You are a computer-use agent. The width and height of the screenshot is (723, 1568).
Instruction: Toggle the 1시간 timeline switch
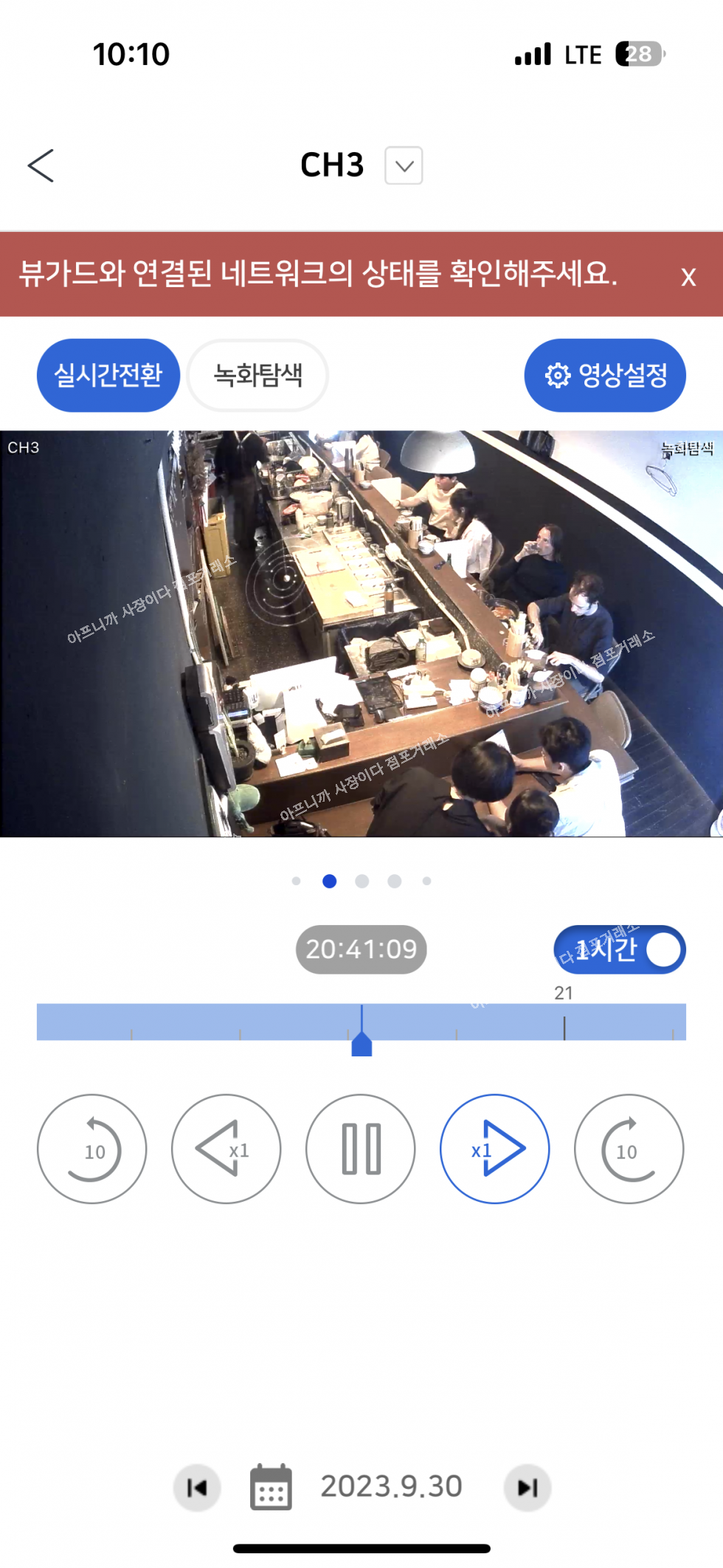click(x=620, y=949)
